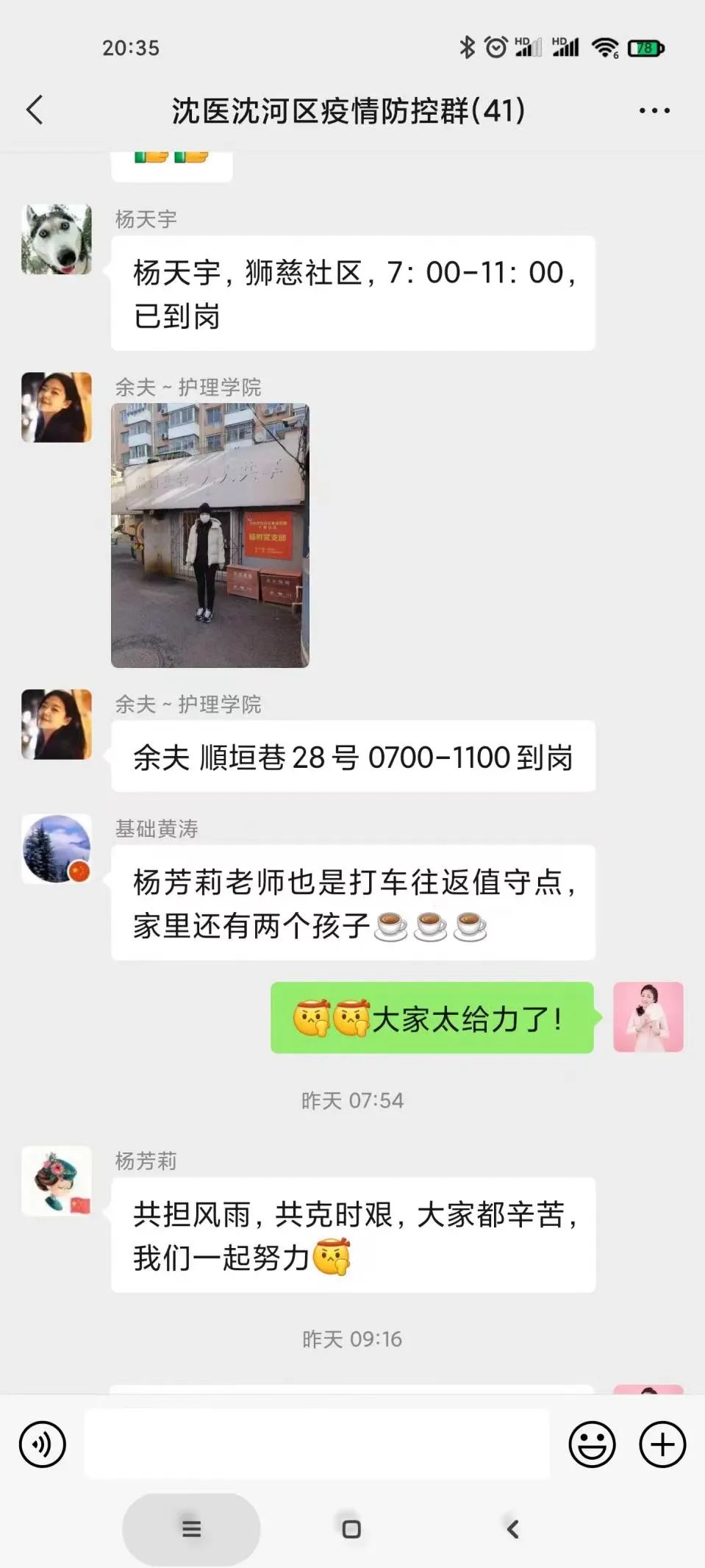Go back from the group chat

click(35, 110)
